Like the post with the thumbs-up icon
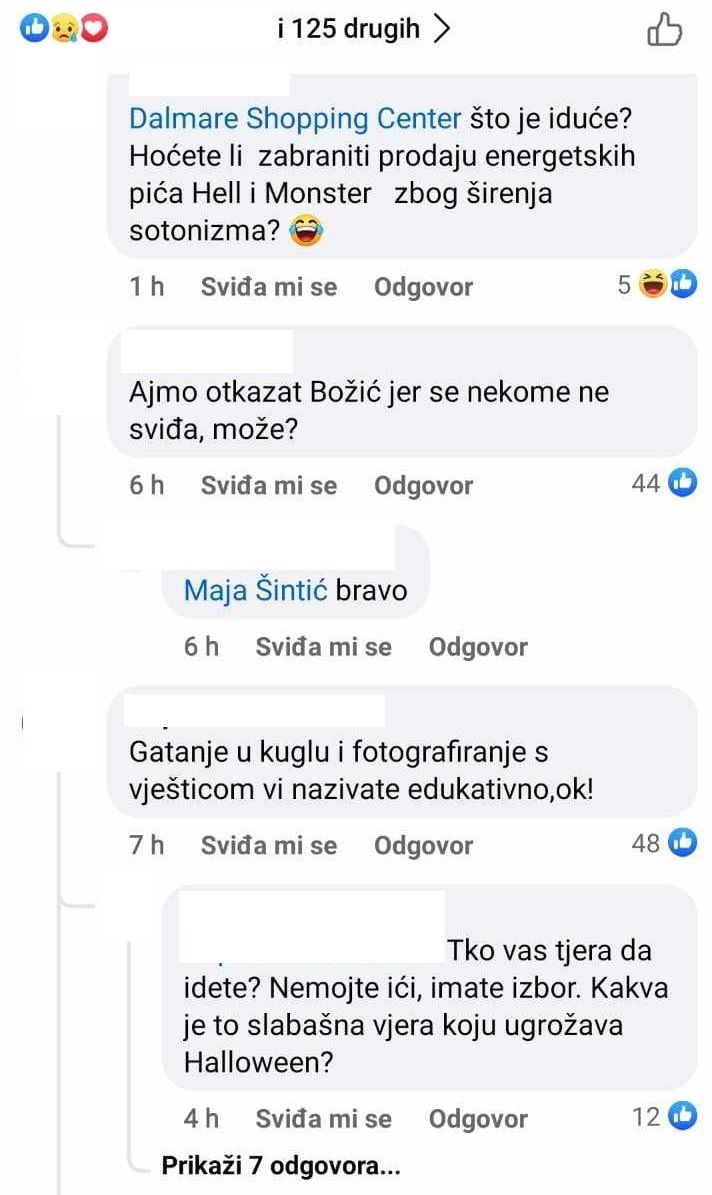 665,31
